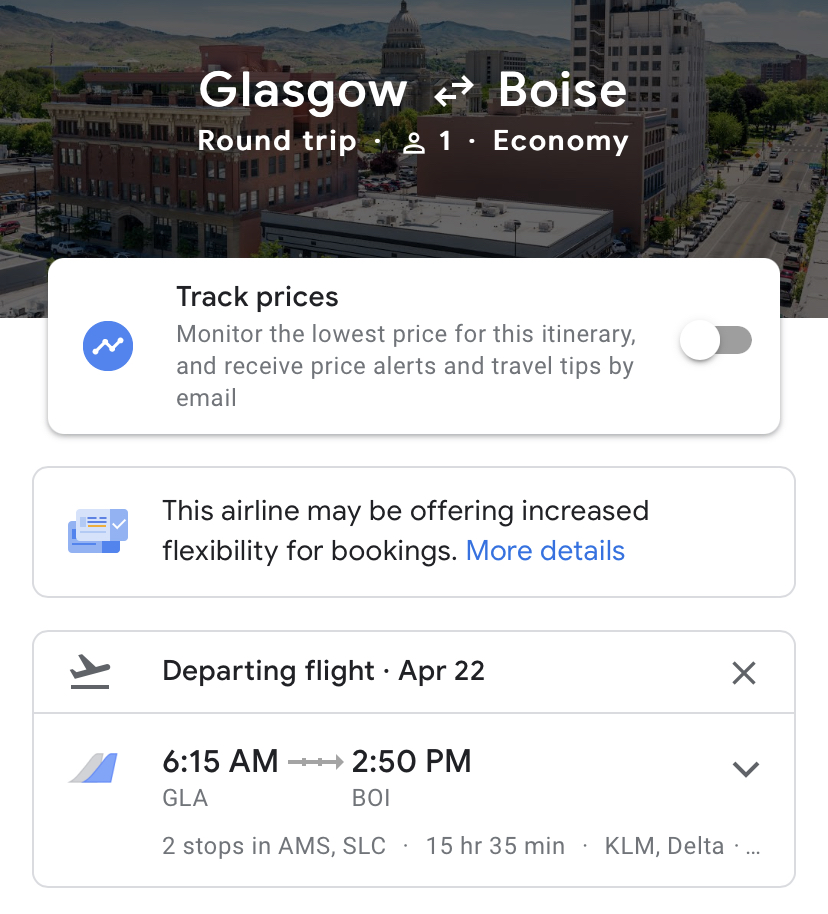This screenshot has width=828, height=914.
Task: Remove the departing flight for Apr 22
Action: 743,673
